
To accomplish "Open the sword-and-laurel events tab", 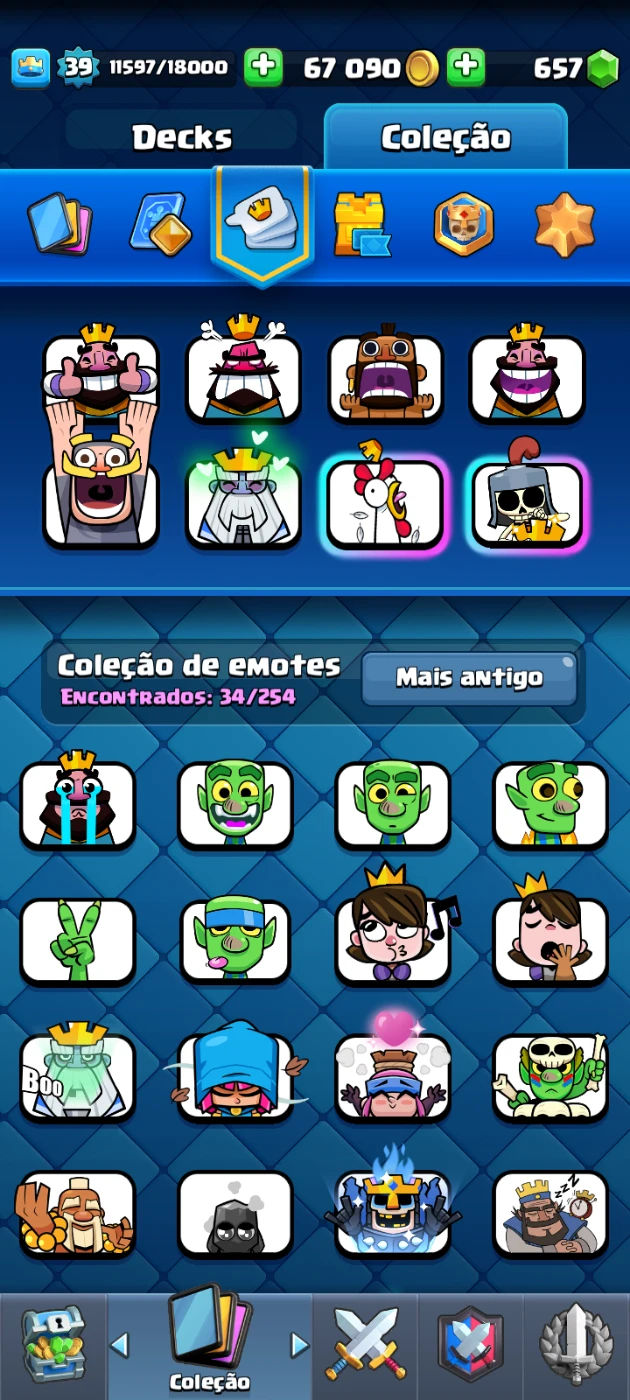I will 576,1343.
